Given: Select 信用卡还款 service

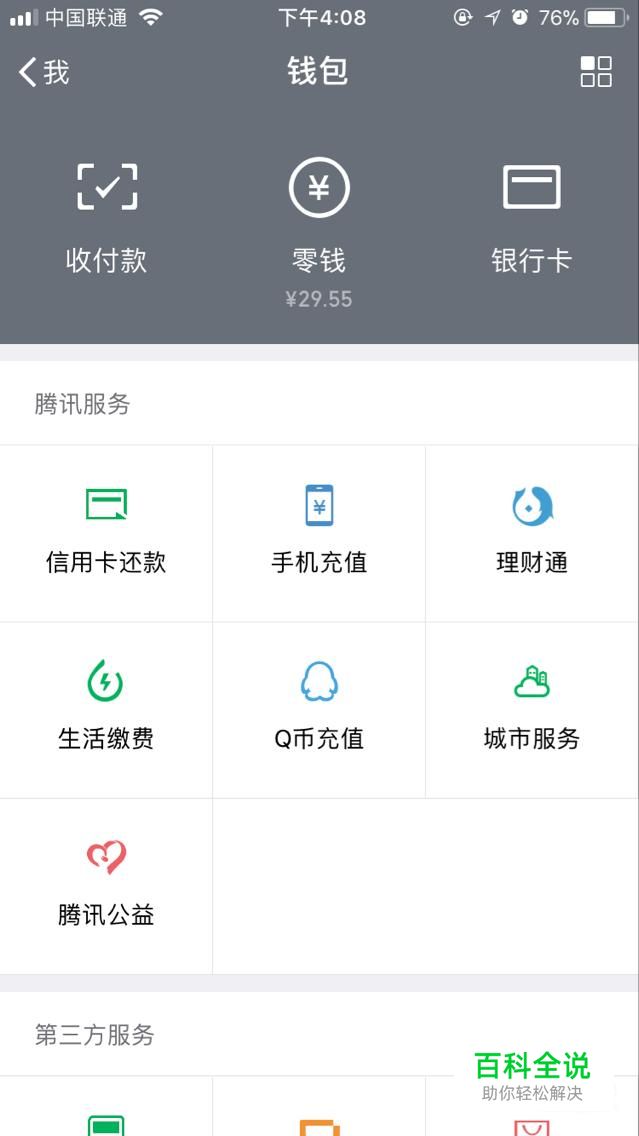Looking at the screenshot, I should pyautogui.click(x=106, y=532).
